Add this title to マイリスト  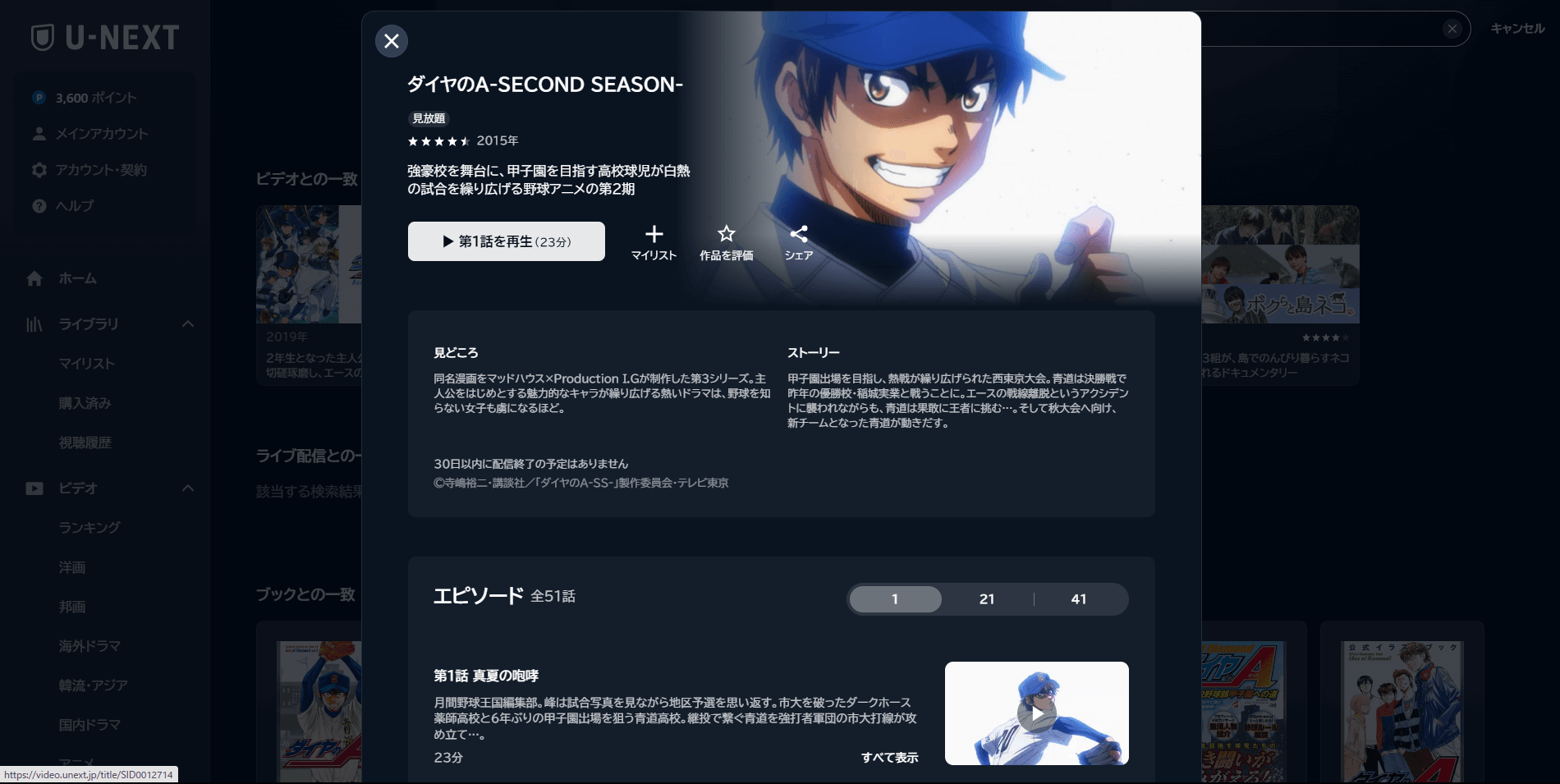point(654,243)
